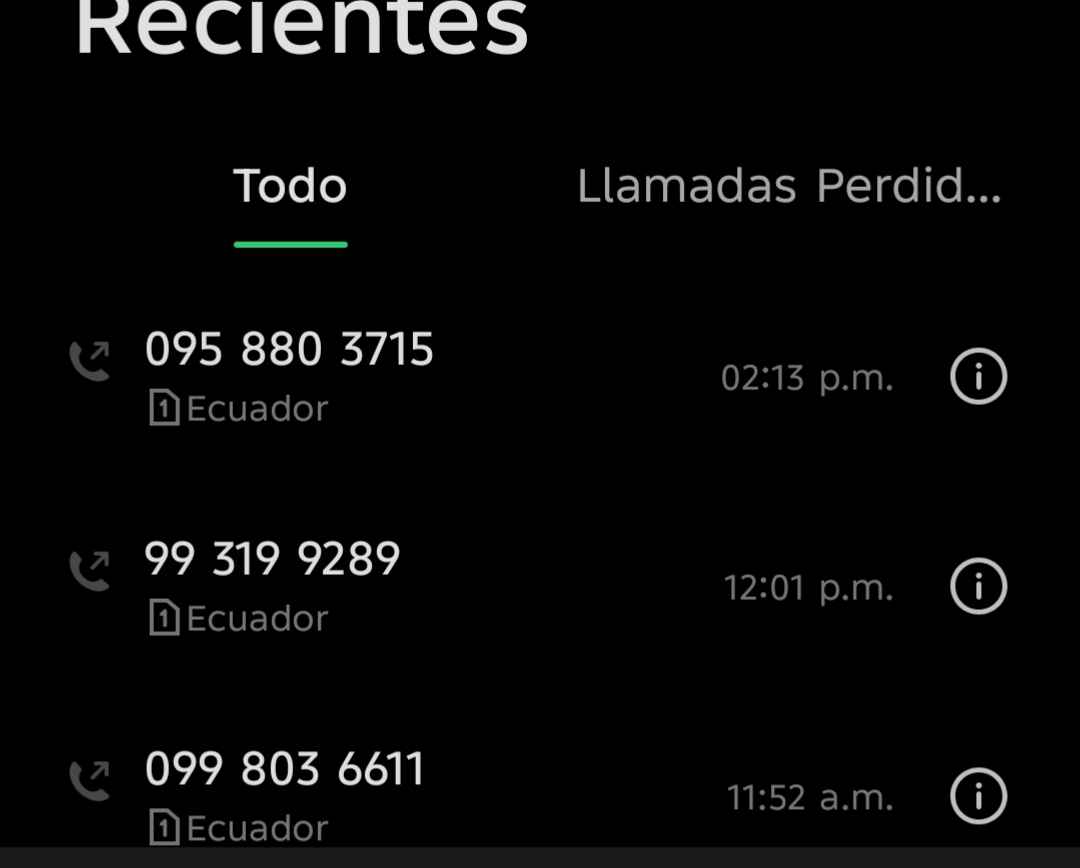This screenshot has width=1080, height=868.
Task: Open info icon for 099 803 6611
Action: pyautogui.click(x=977, y=797)
